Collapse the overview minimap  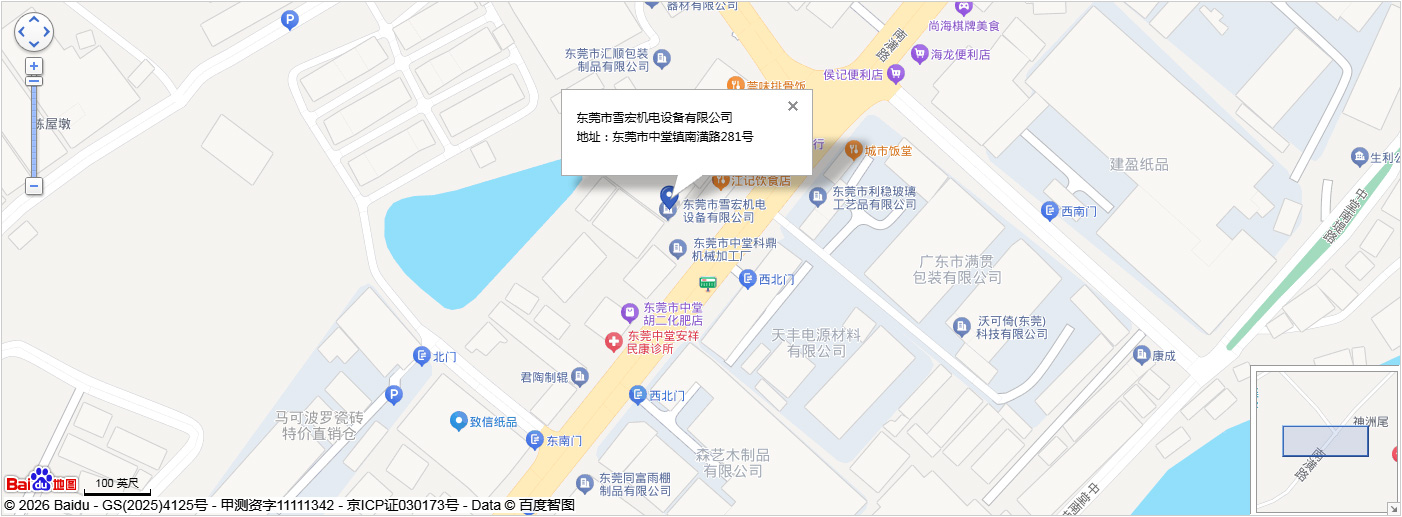pos(1392,508)
